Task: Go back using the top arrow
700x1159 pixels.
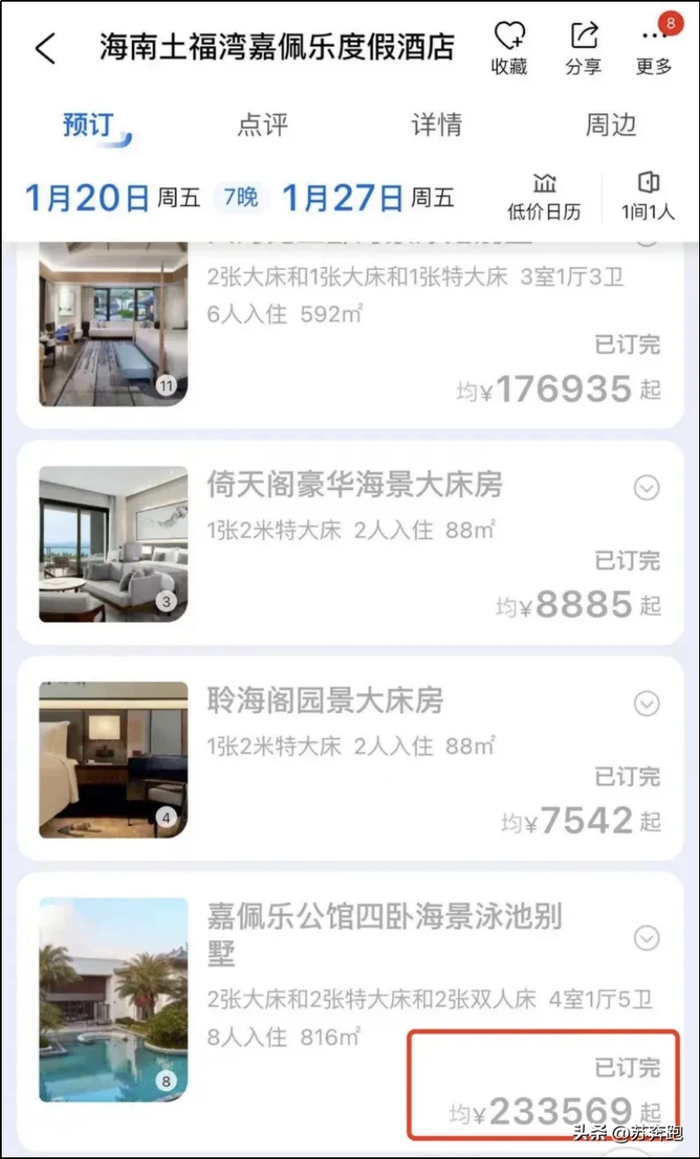Action: click(46, 48)
